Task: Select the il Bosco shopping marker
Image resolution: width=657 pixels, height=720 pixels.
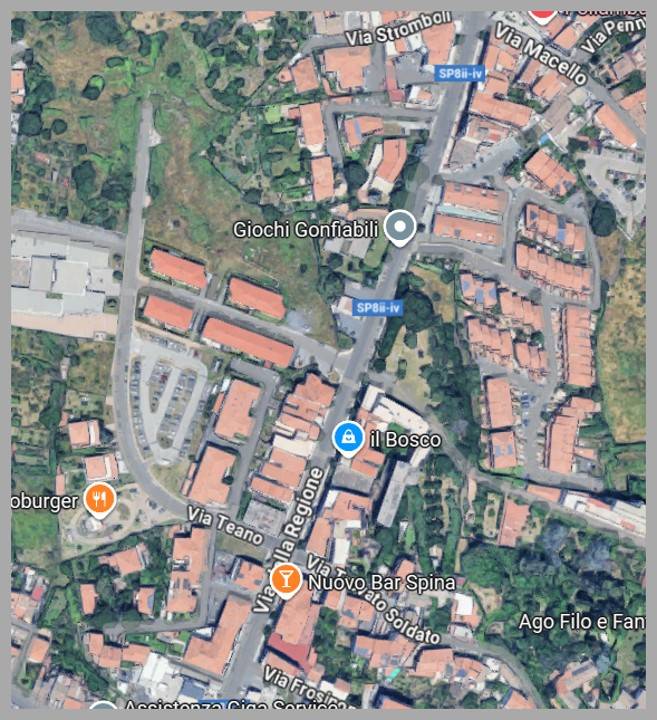Action: point(347,438)
